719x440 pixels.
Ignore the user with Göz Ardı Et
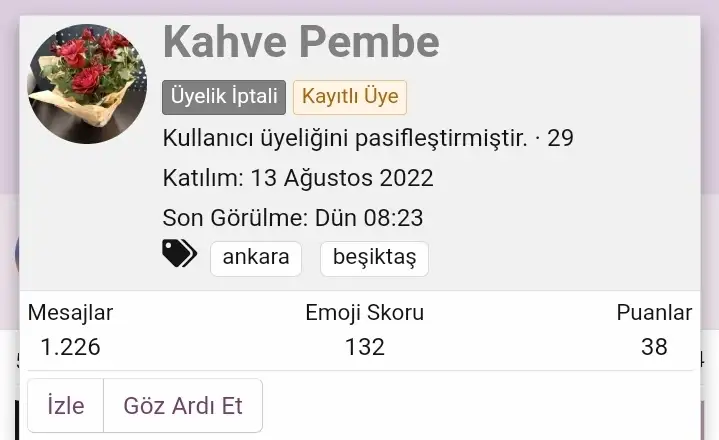click(183, 406)
